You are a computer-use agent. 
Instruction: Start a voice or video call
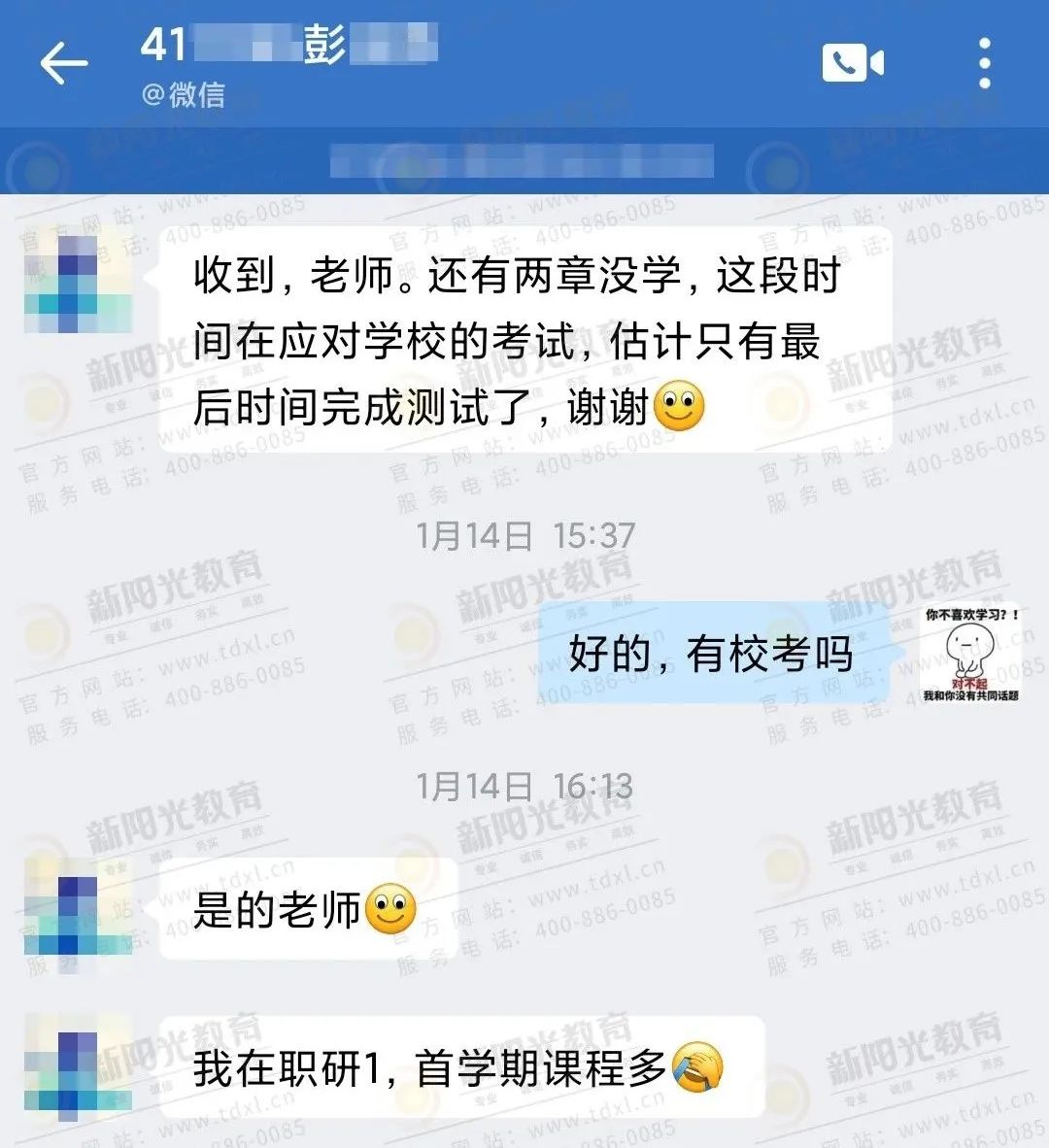(853, 64)
